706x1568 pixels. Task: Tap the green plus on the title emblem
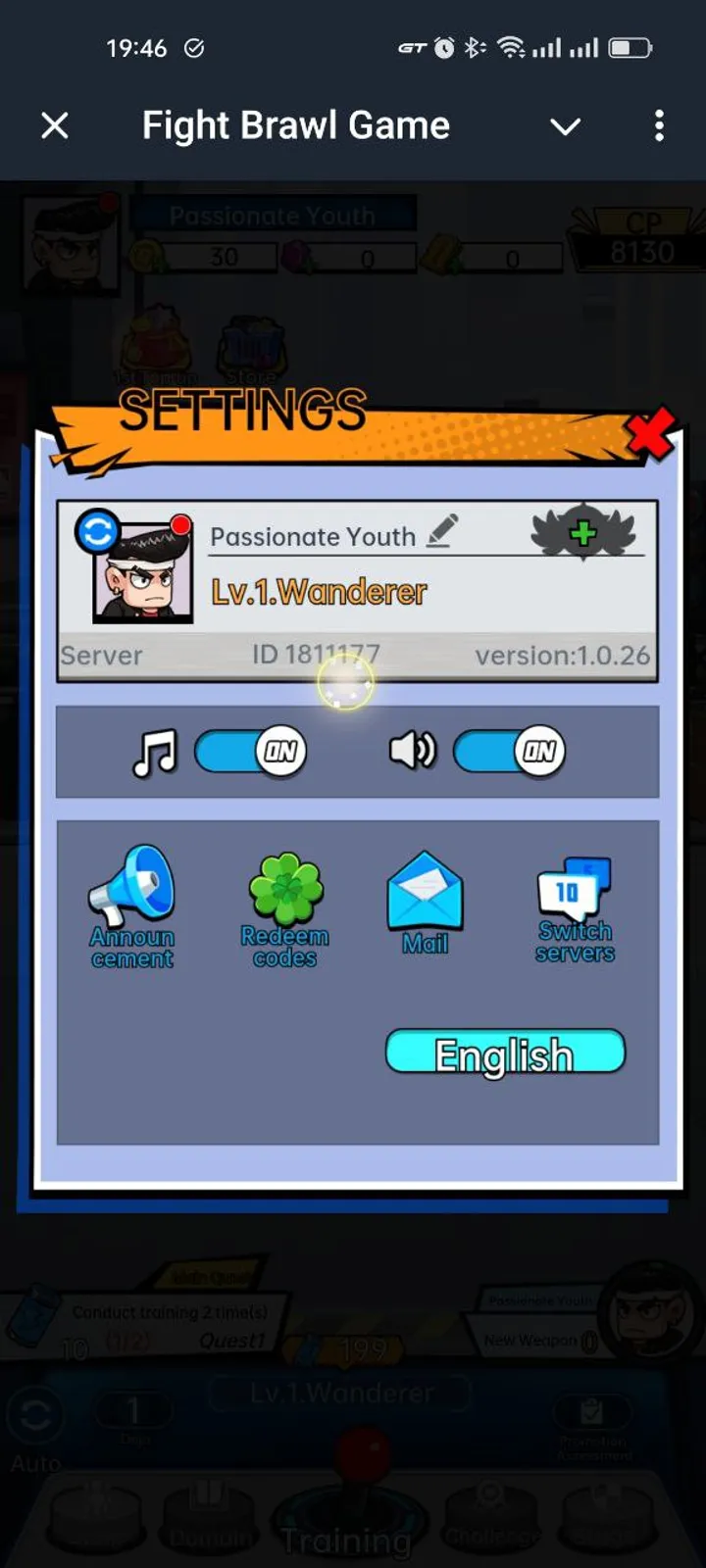tap(583, 534)
